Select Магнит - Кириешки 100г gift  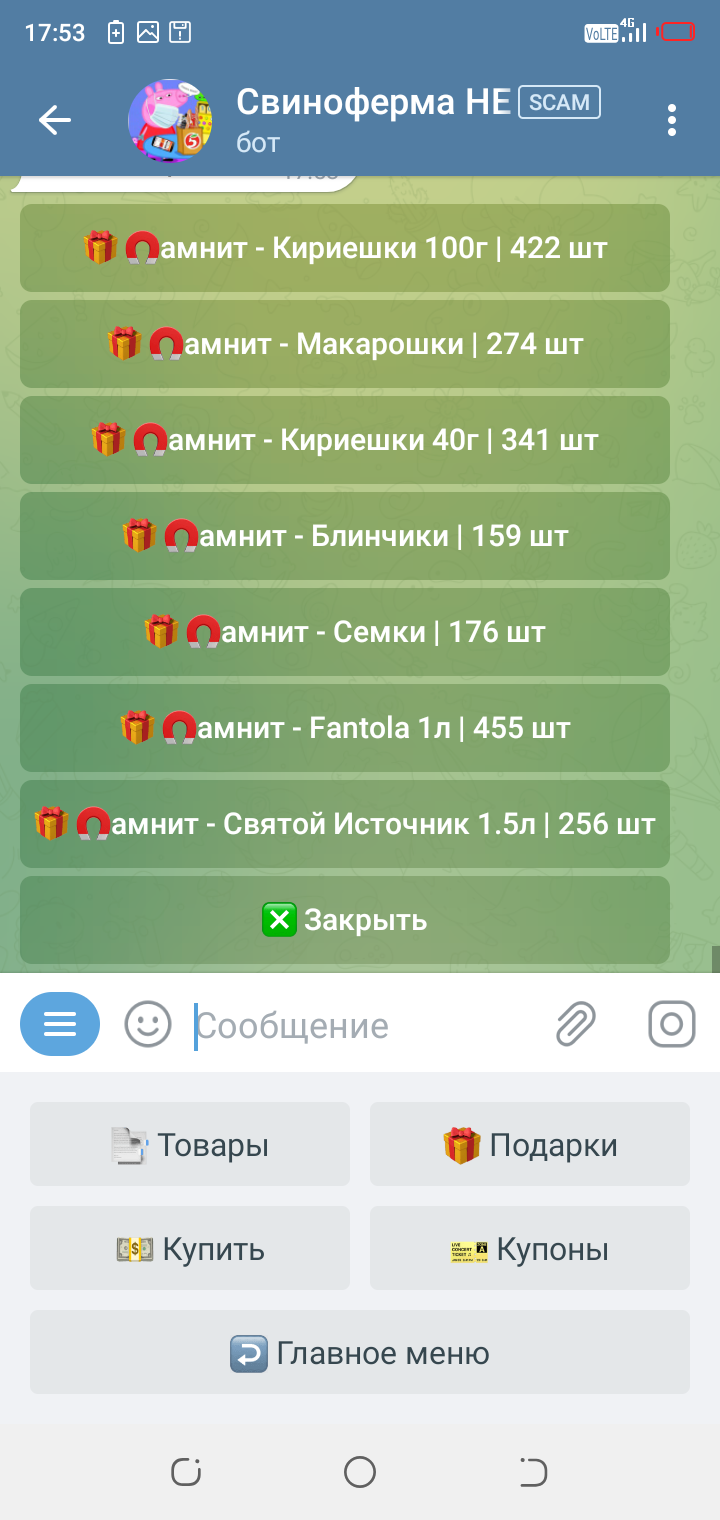coord(345,248)
